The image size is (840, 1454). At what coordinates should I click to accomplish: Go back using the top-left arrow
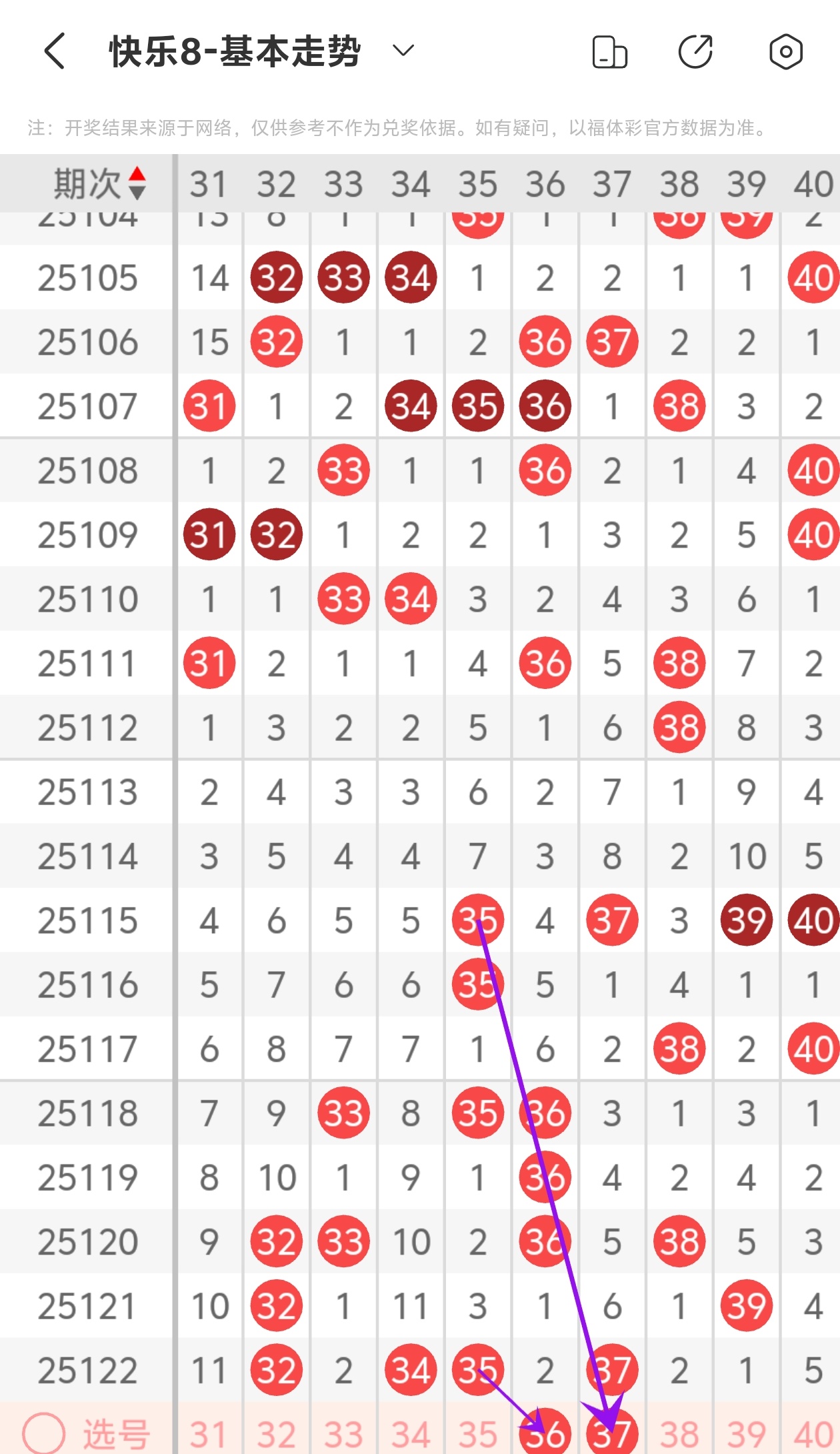tap(55, 51)
